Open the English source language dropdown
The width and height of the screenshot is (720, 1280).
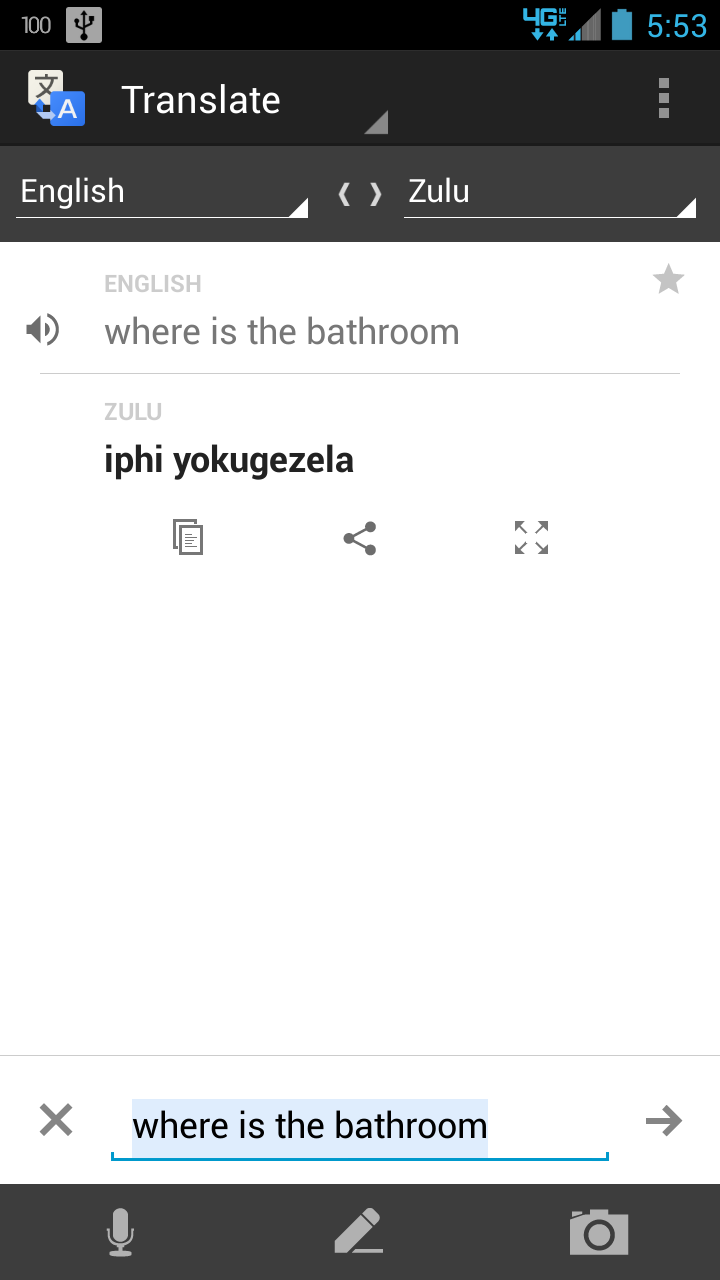coord(160,191)
